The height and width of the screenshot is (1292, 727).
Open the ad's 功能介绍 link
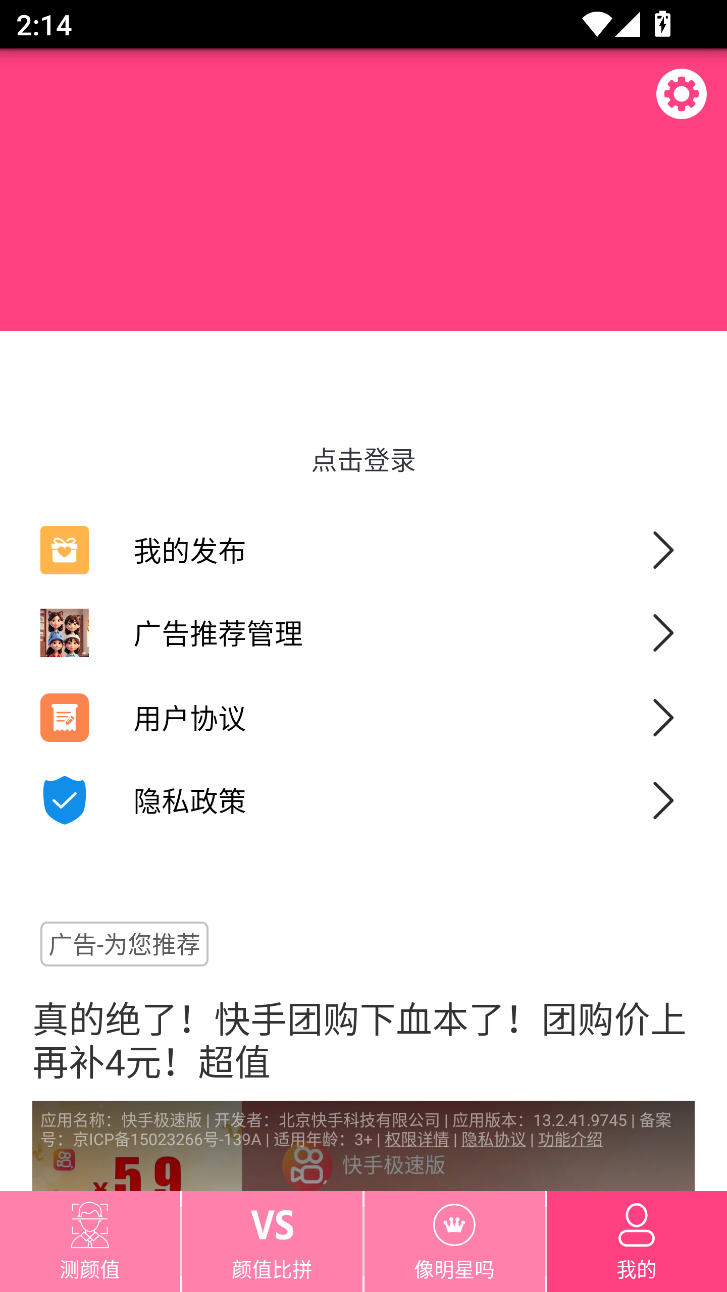click(570, 1140)
